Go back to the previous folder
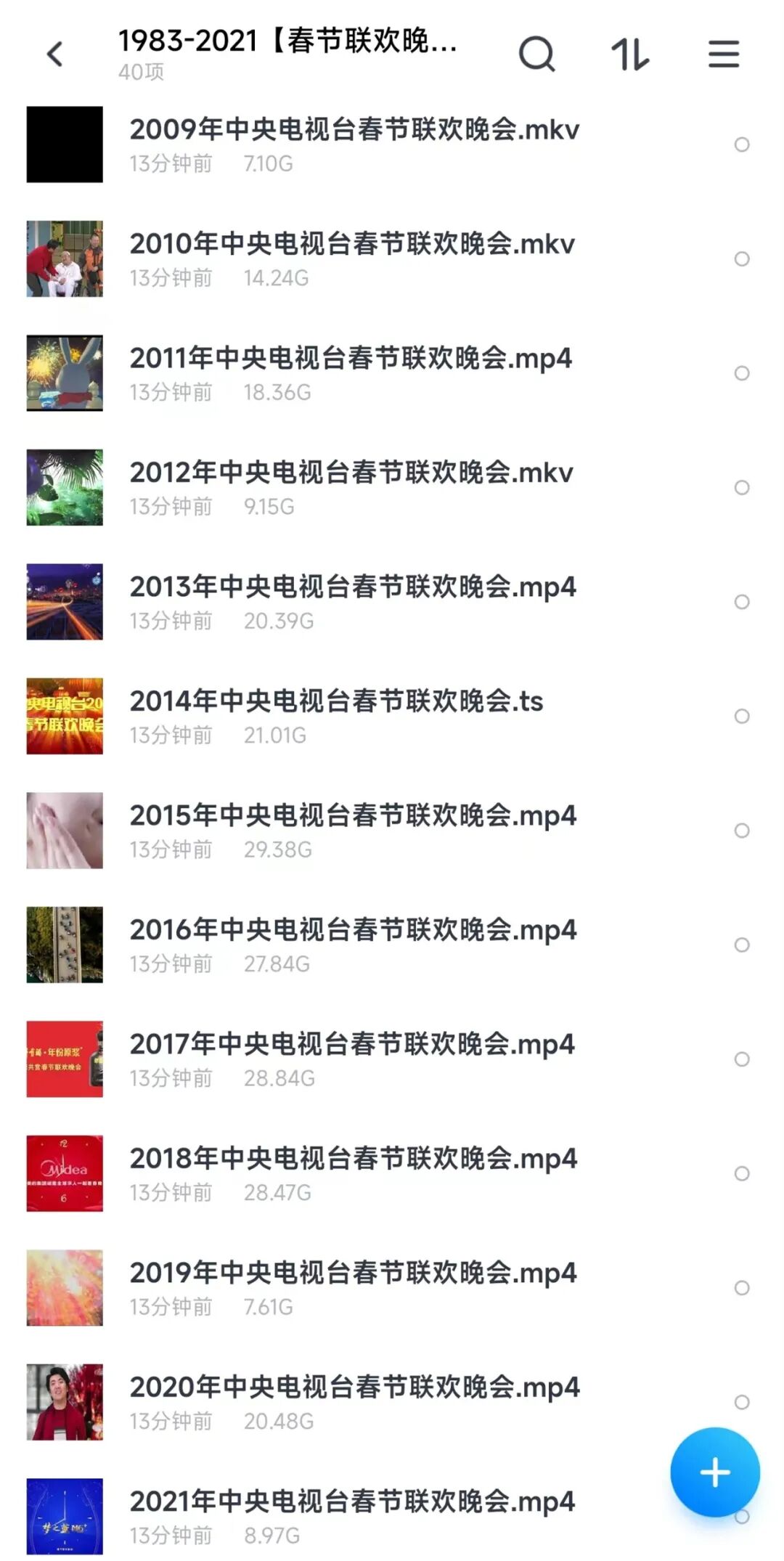Screen dimensions: 784x1561 [55, 54]
